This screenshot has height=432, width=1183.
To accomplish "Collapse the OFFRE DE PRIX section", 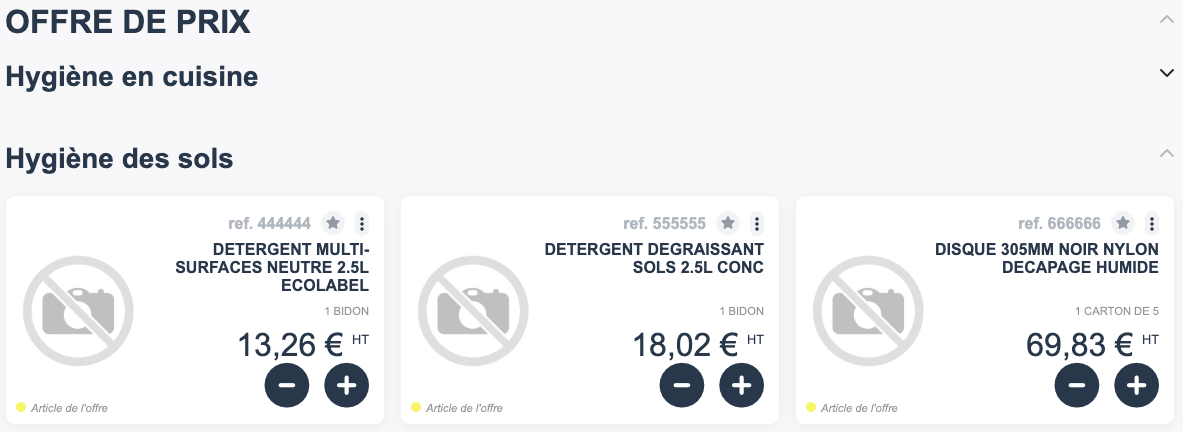I will pyautogui.click(x=1165, y=19).
